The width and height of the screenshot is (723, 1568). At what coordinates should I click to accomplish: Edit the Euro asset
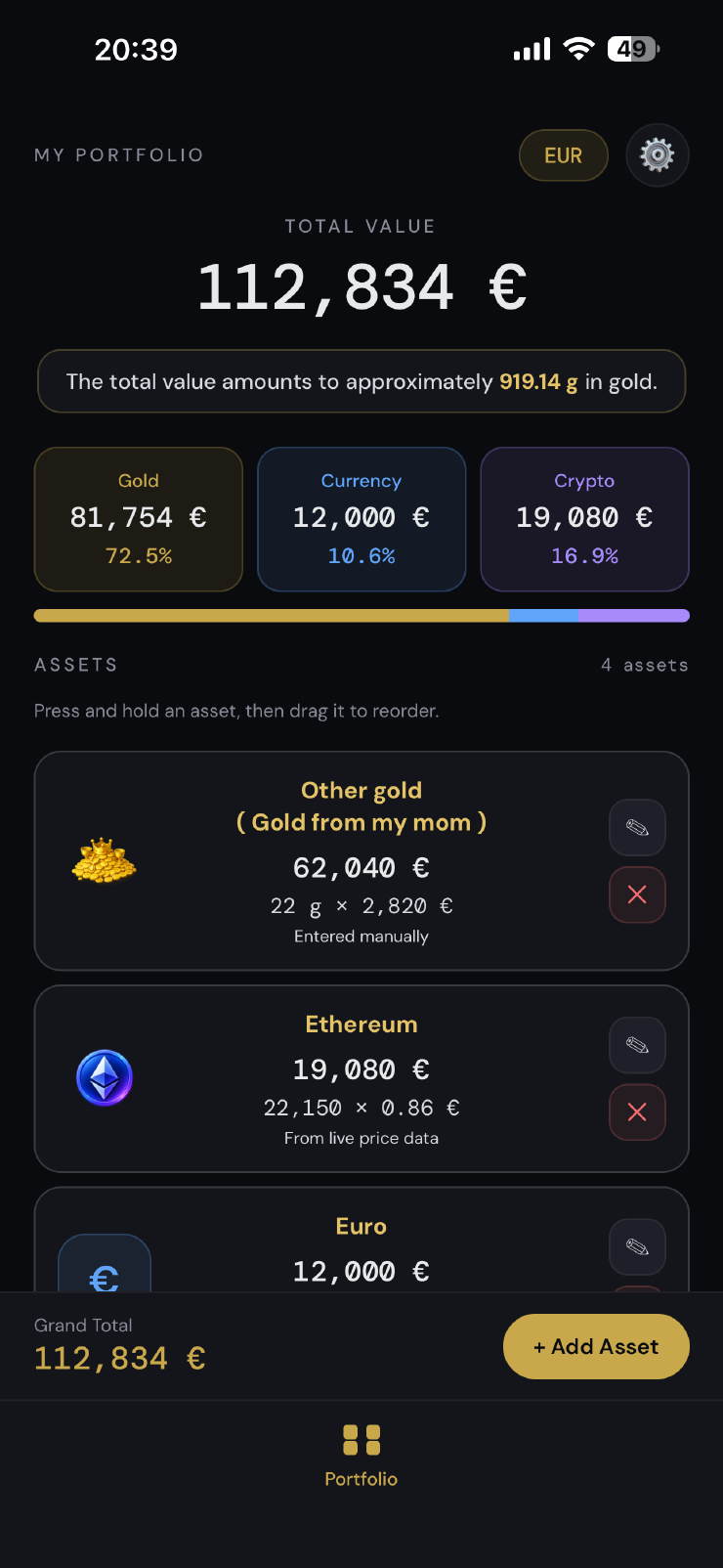[x=637, y=1246]
